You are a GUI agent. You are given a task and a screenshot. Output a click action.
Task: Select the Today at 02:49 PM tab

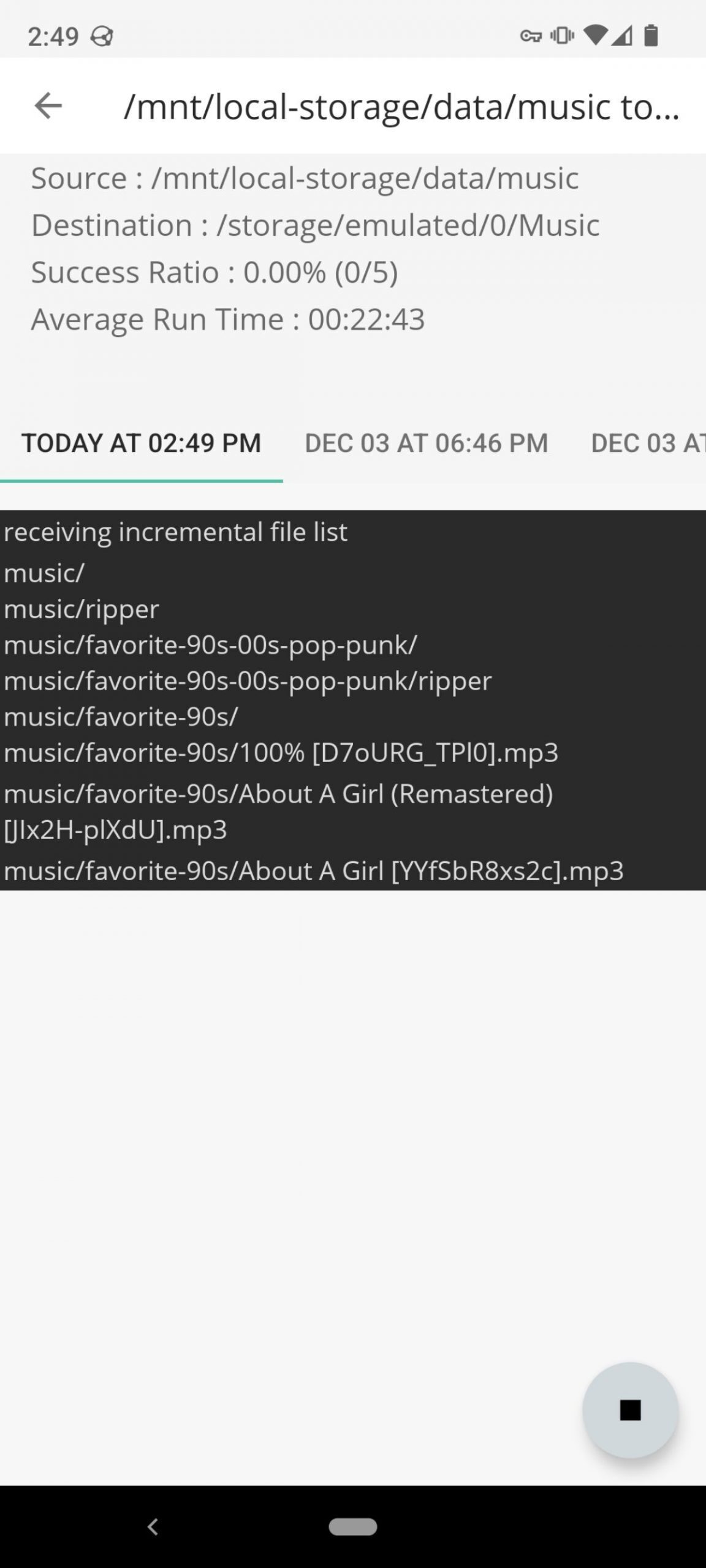pyautogui.click(x=142, y=443)
